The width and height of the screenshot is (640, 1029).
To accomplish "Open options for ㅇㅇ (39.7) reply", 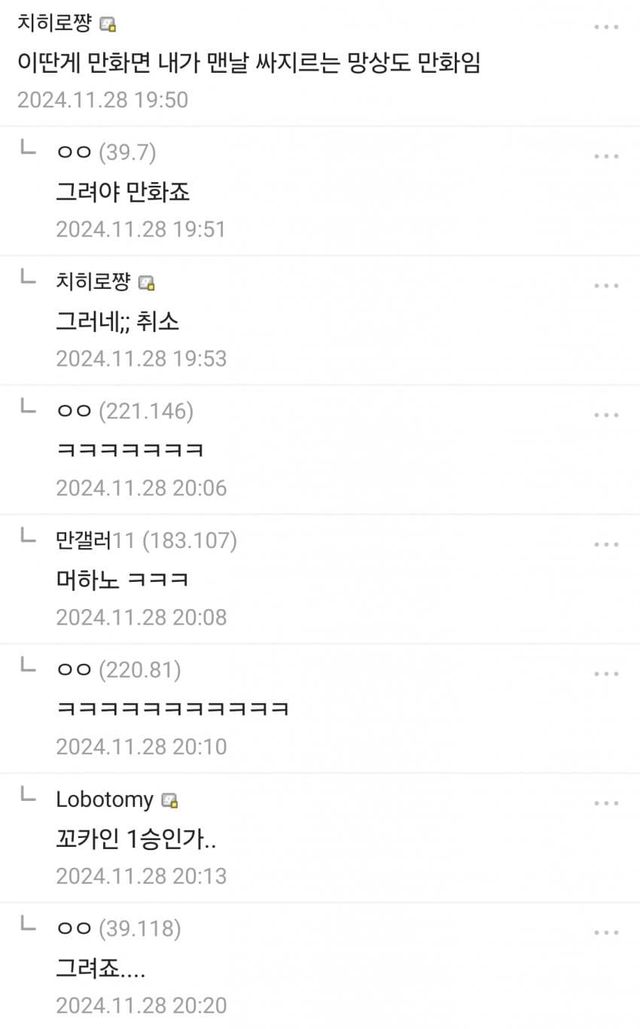I will coord(606,156).
